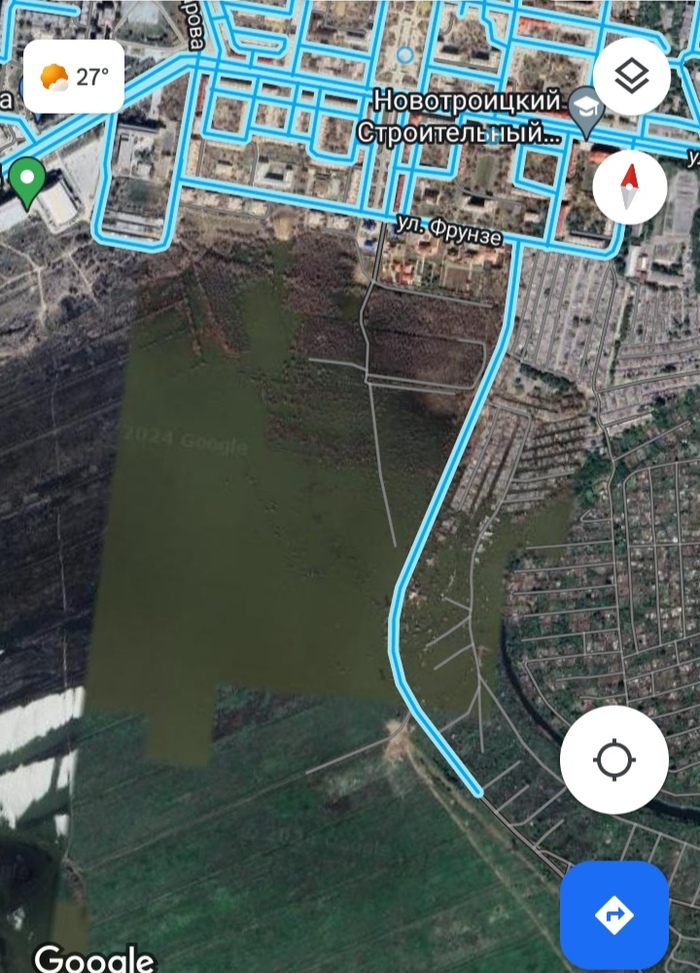Image resolution: width=700 pixels, height=973 pixels.
Task: Center map on my location
Action: 614,760
